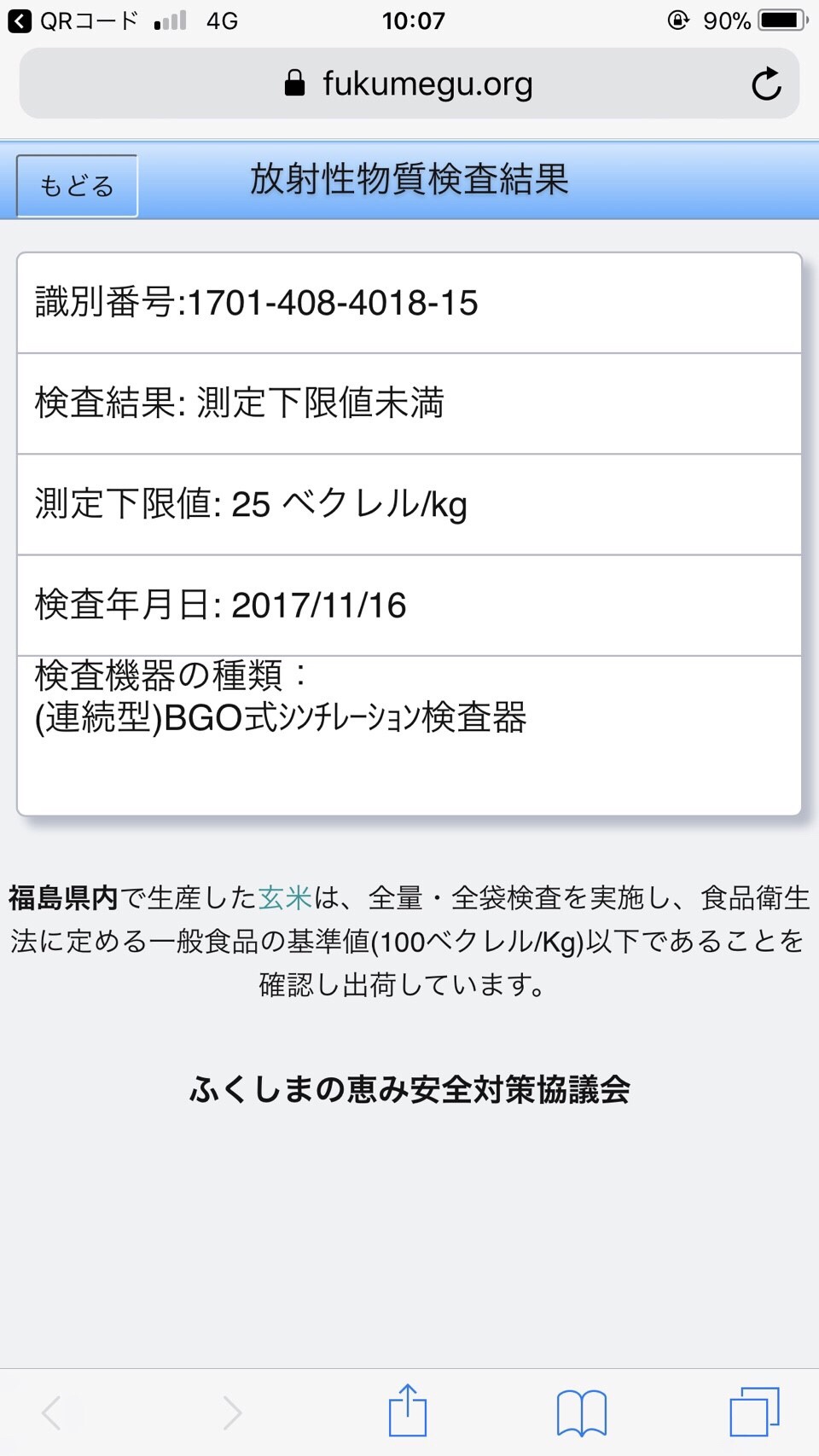Reload the fukumegu.org page
Screen dimensions: 819x1456
765,84
